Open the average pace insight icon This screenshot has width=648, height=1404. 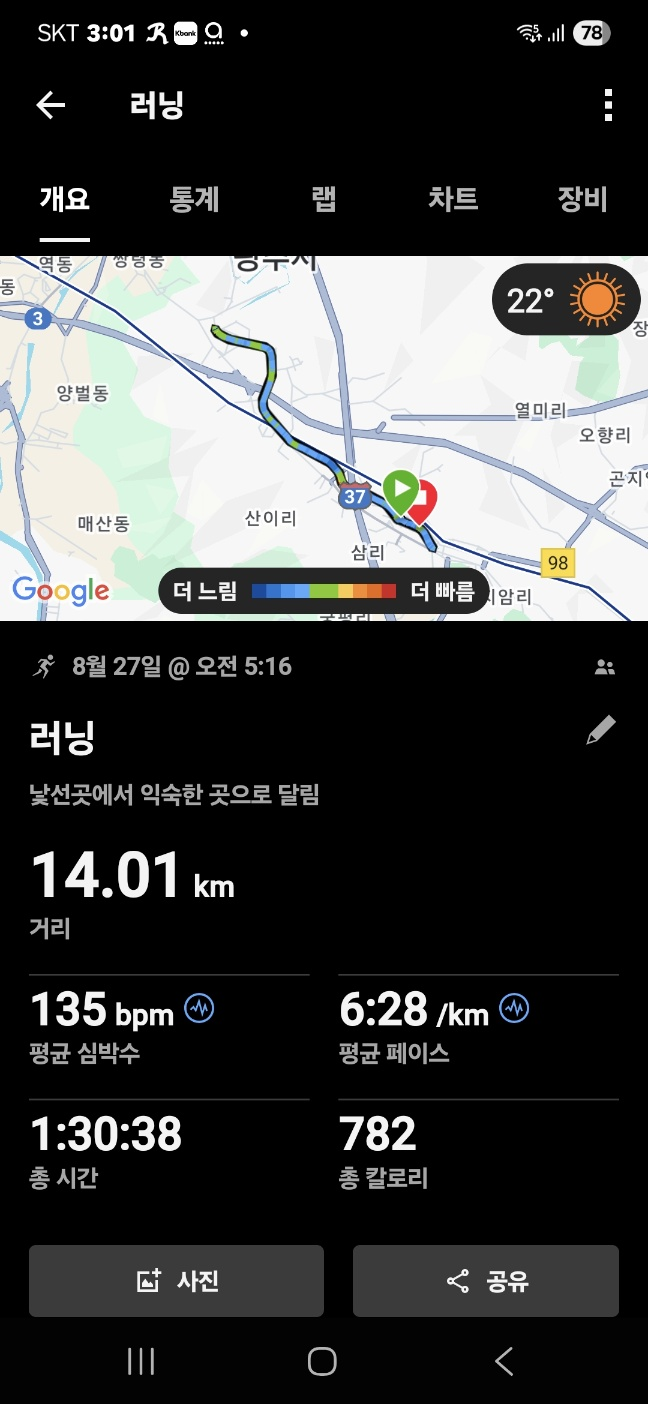(x=514, y=1008)
